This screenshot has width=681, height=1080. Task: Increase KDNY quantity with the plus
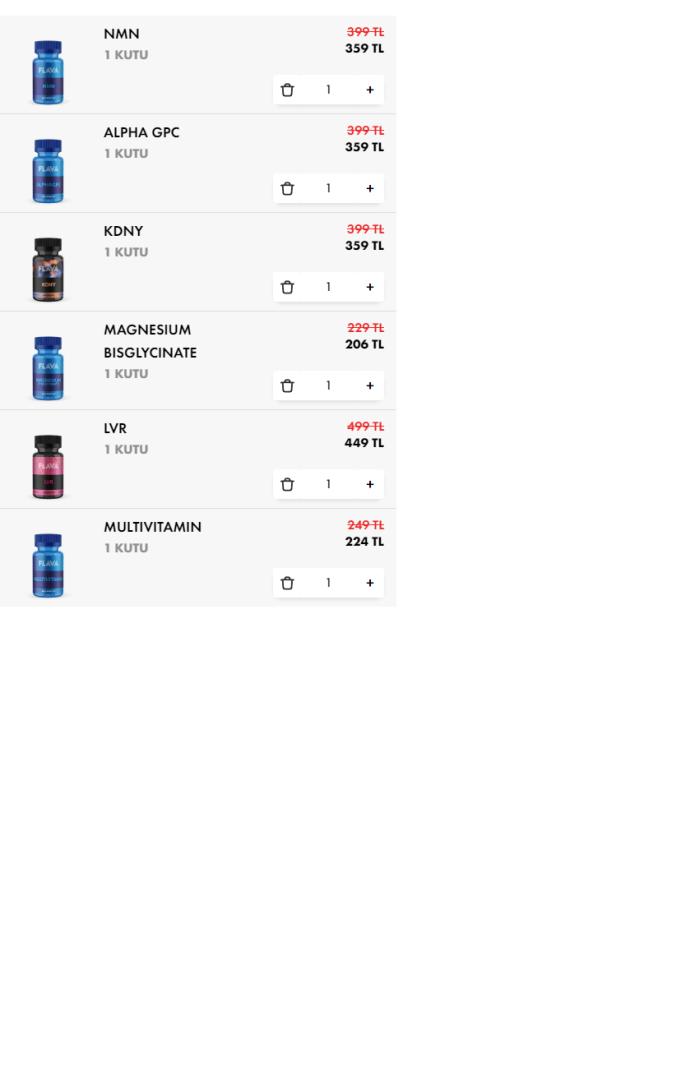(370, 287)
